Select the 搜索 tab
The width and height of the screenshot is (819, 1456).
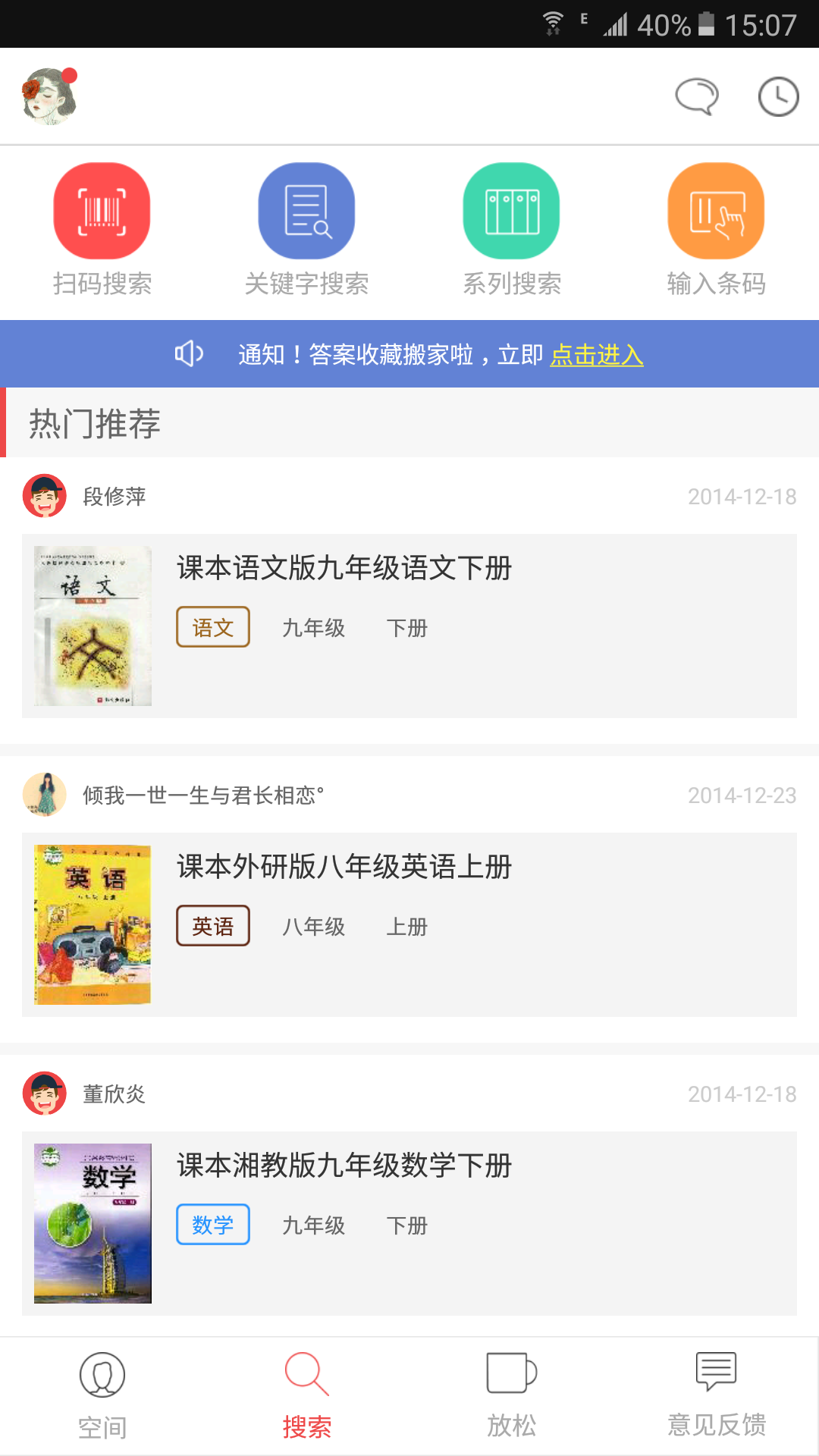click(307, 1395)
